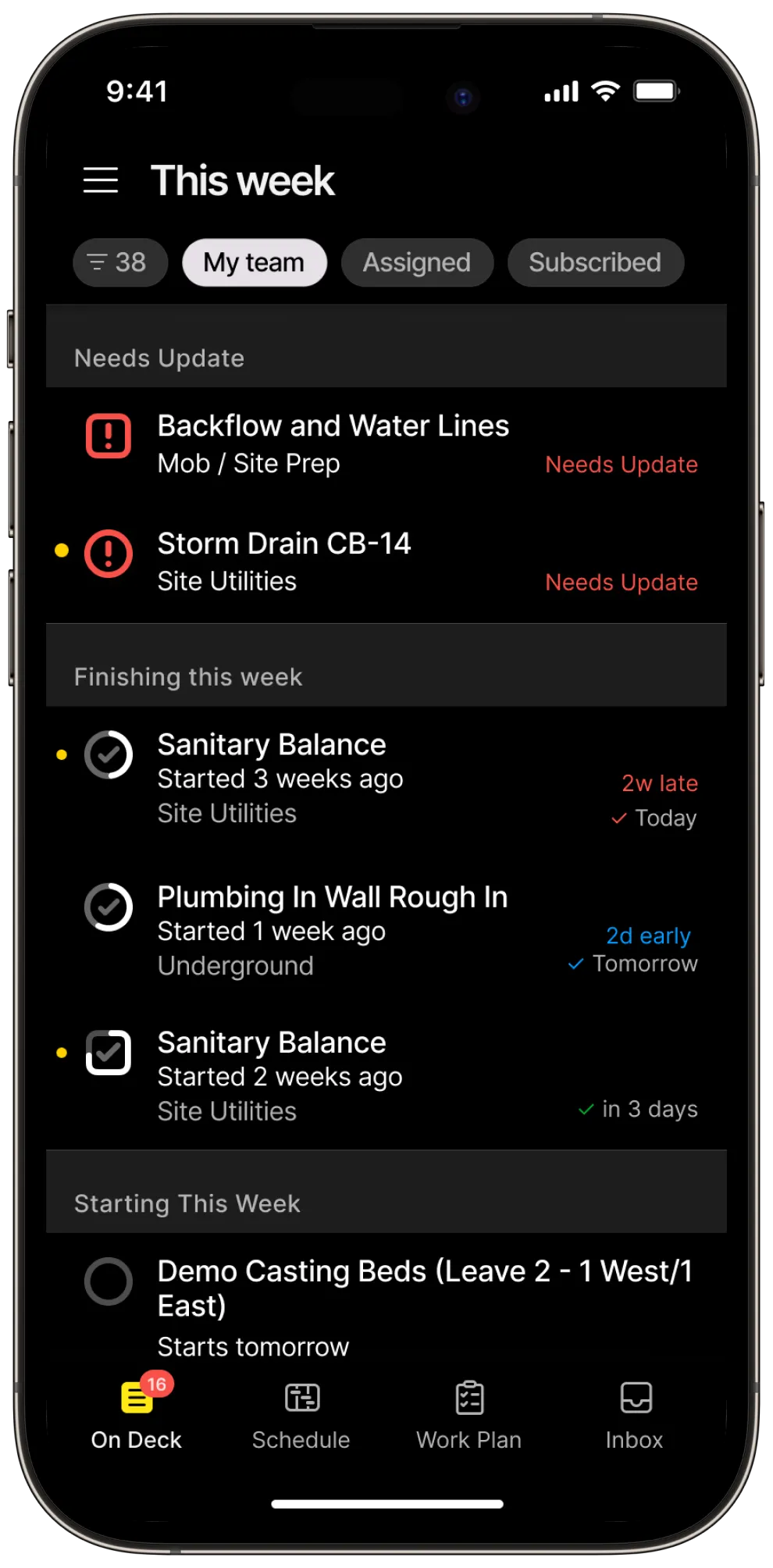The height and width of the screenshot is (1568, 773).
Task: Switch to the Assigned filter
Action: pyautogui.click(x=417, y=262)
